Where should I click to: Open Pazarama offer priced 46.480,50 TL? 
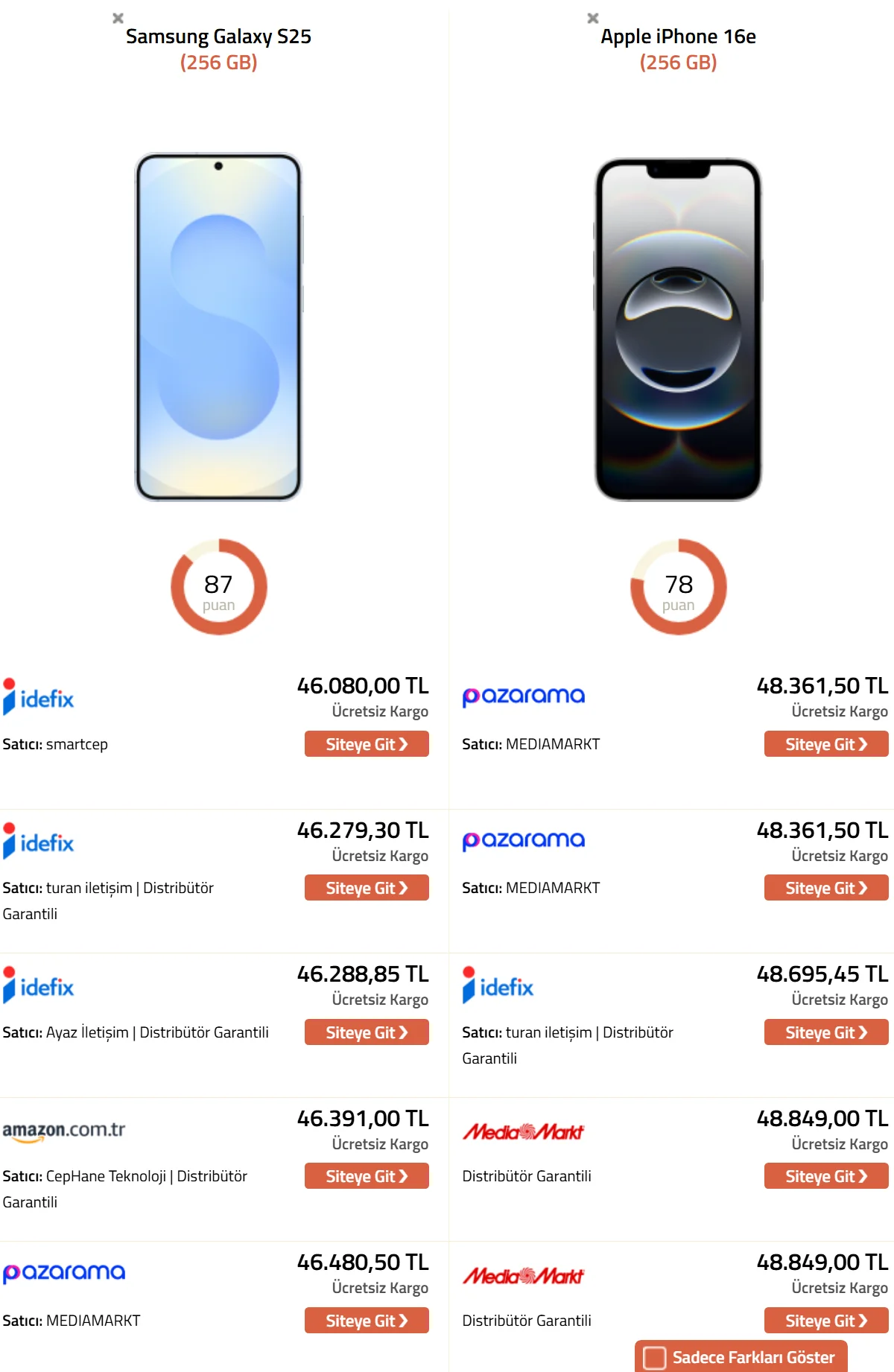tap(367, 1321)
